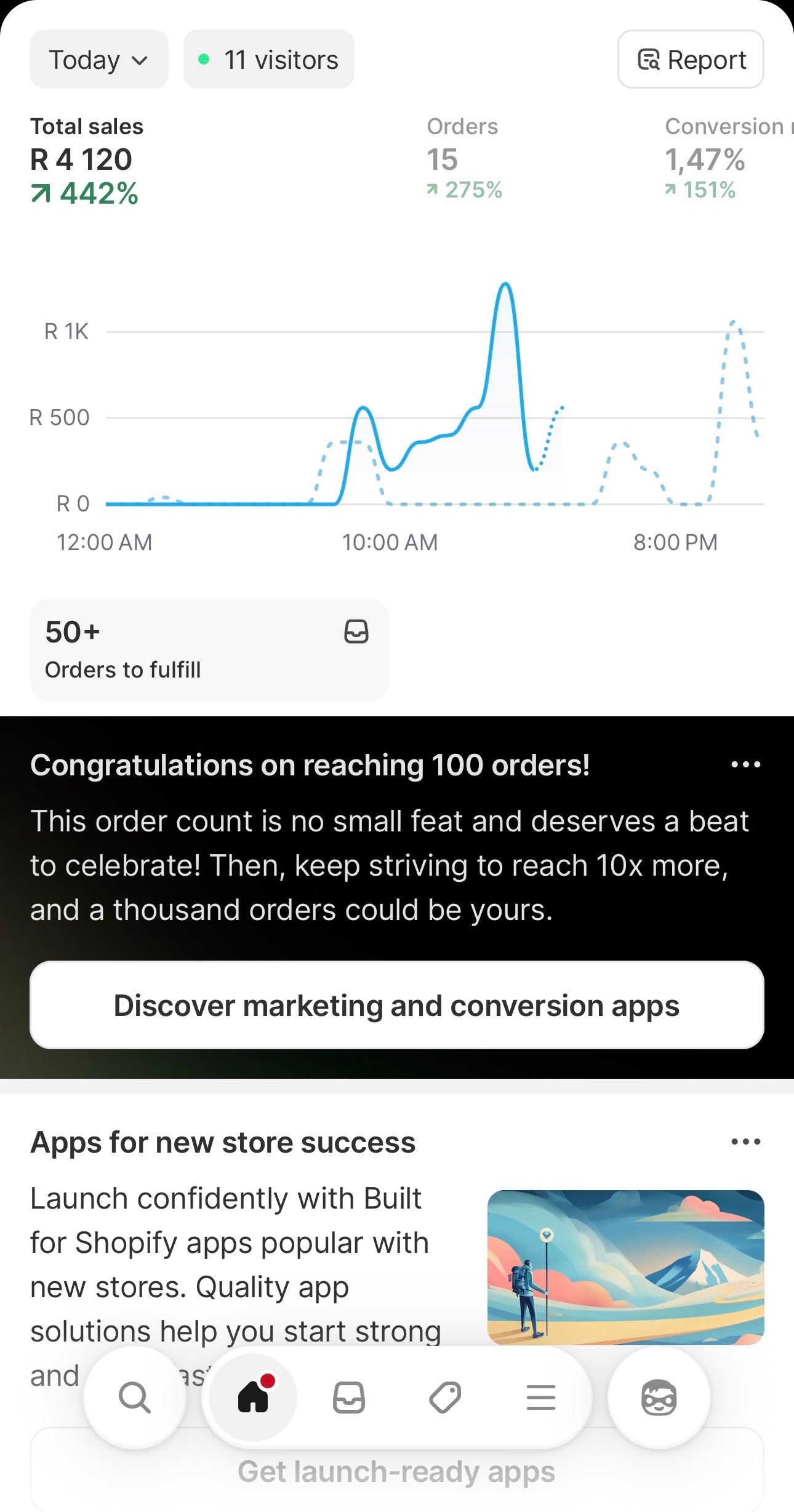Open the search button in bottom bar
794x1512 pixels.
[134, 1398]
